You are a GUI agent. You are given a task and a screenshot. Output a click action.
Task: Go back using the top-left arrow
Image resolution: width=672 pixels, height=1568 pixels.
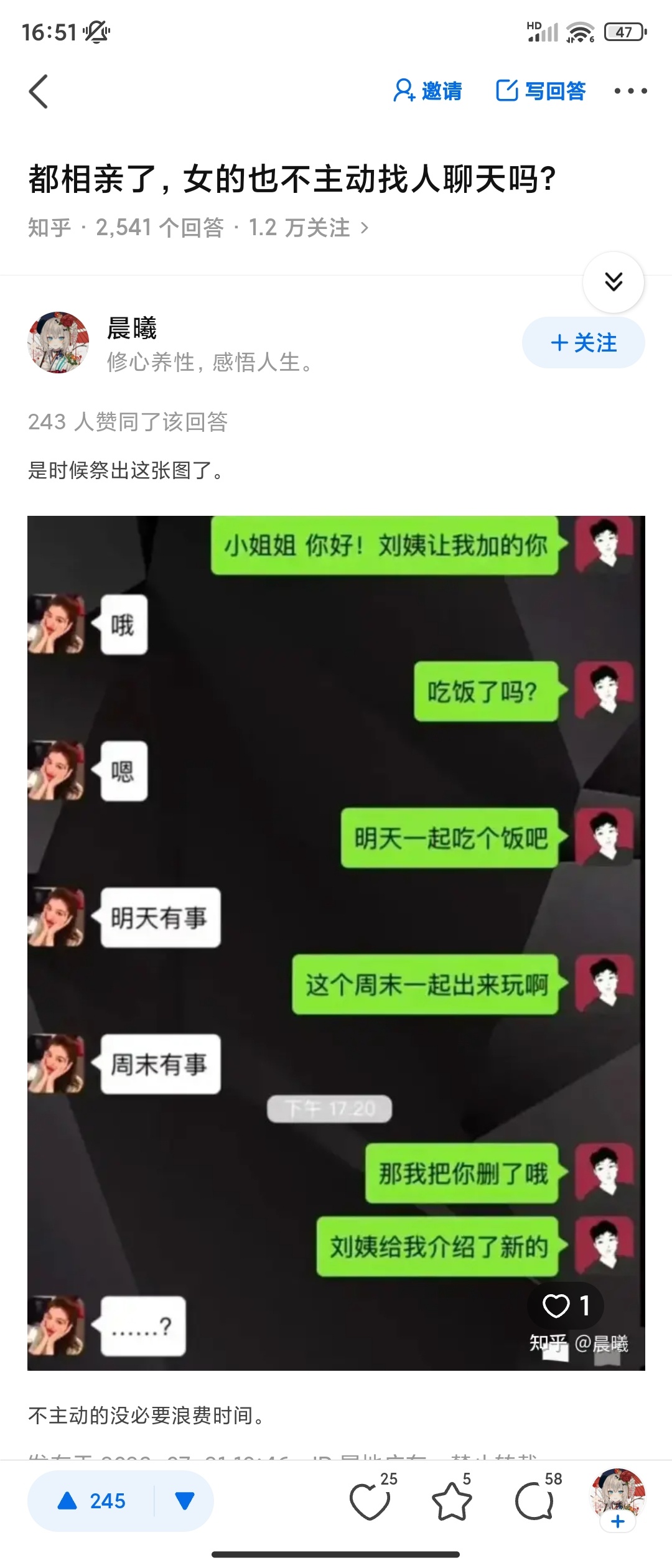pos(39,91)
